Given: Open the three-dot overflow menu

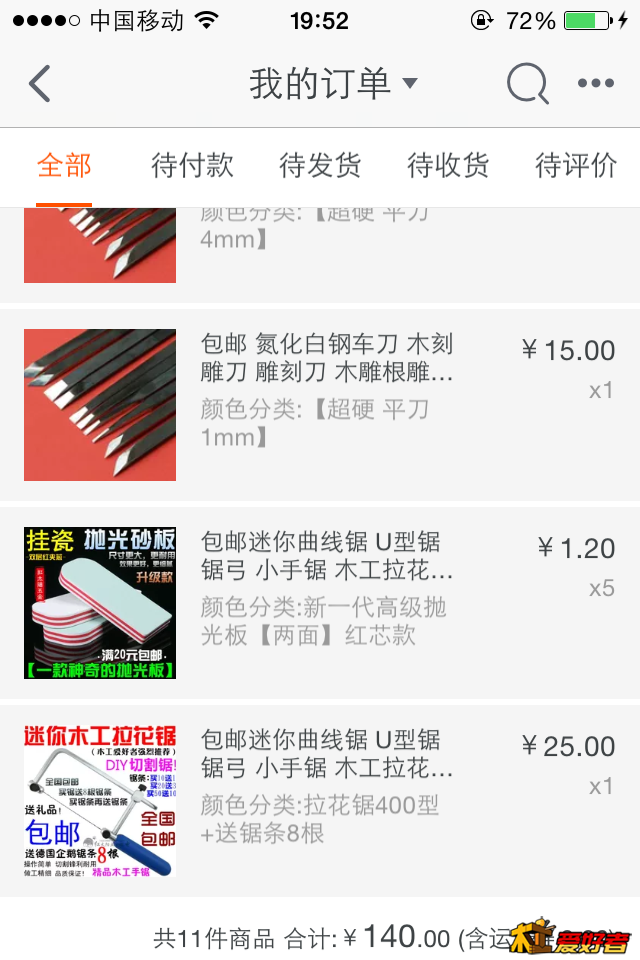Looking at the screenshot, I should [x=596, y=84].
